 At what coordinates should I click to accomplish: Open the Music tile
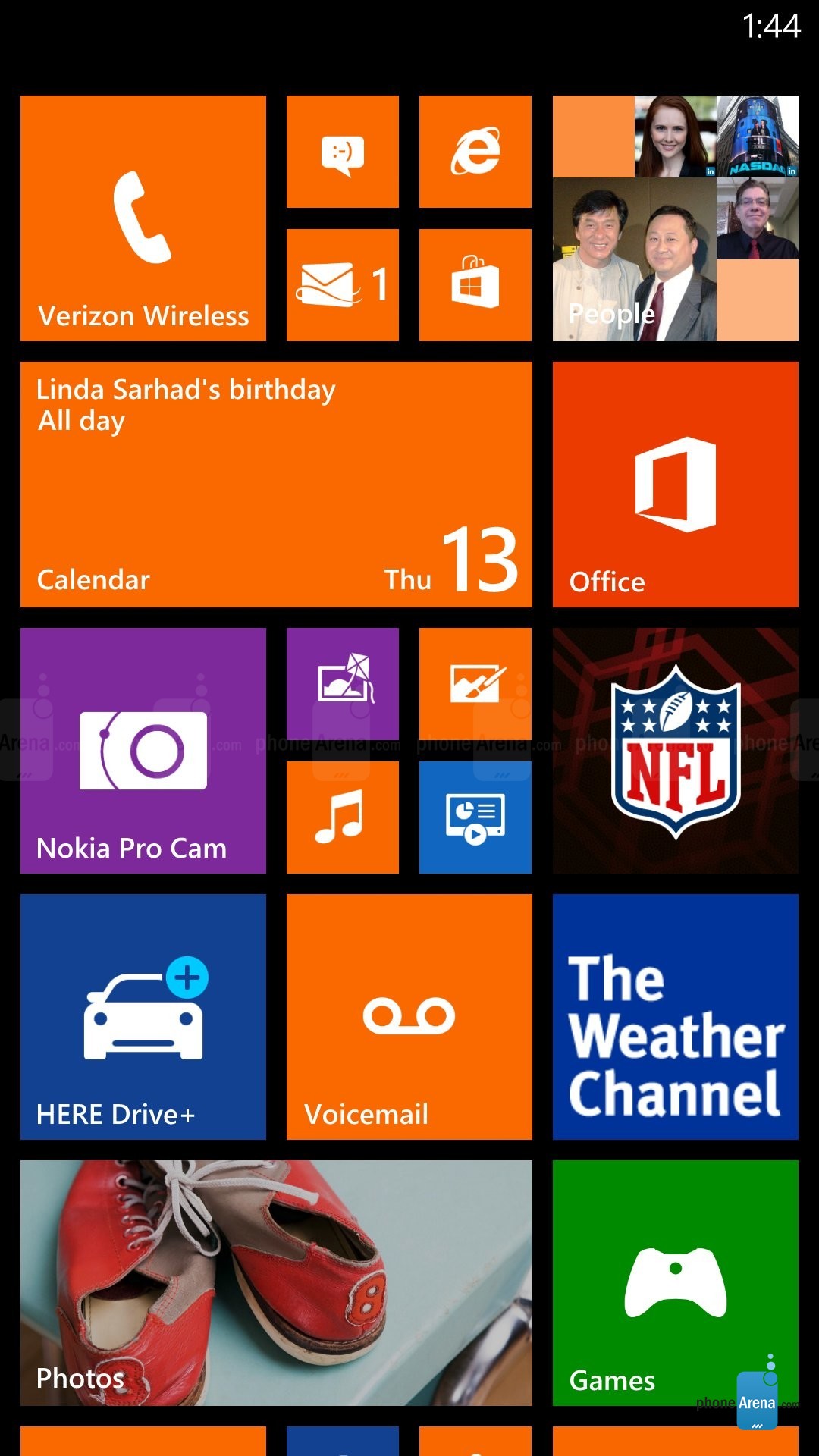tap(343, 817)
